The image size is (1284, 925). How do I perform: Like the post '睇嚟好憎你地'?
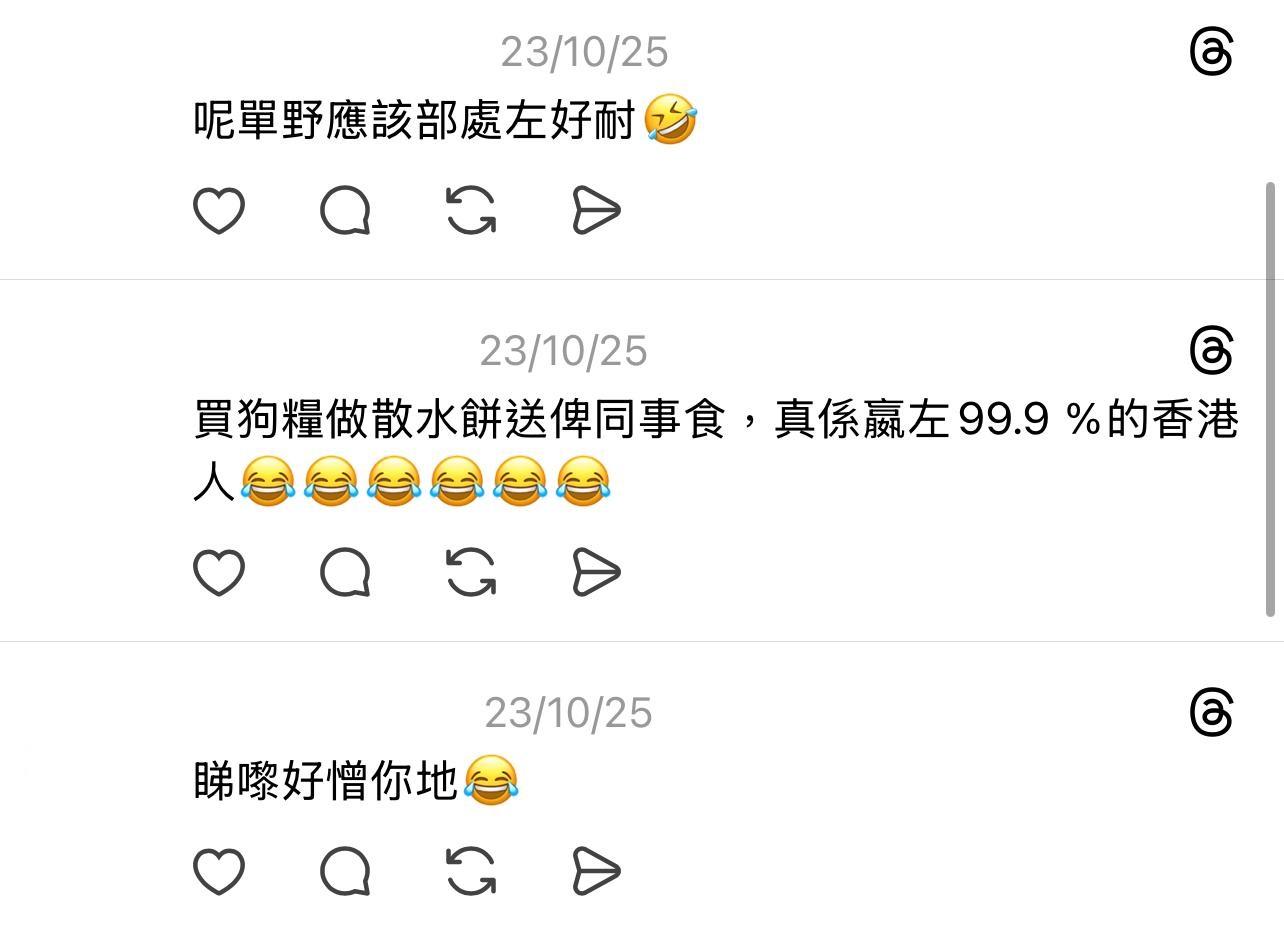pos(219,871)
